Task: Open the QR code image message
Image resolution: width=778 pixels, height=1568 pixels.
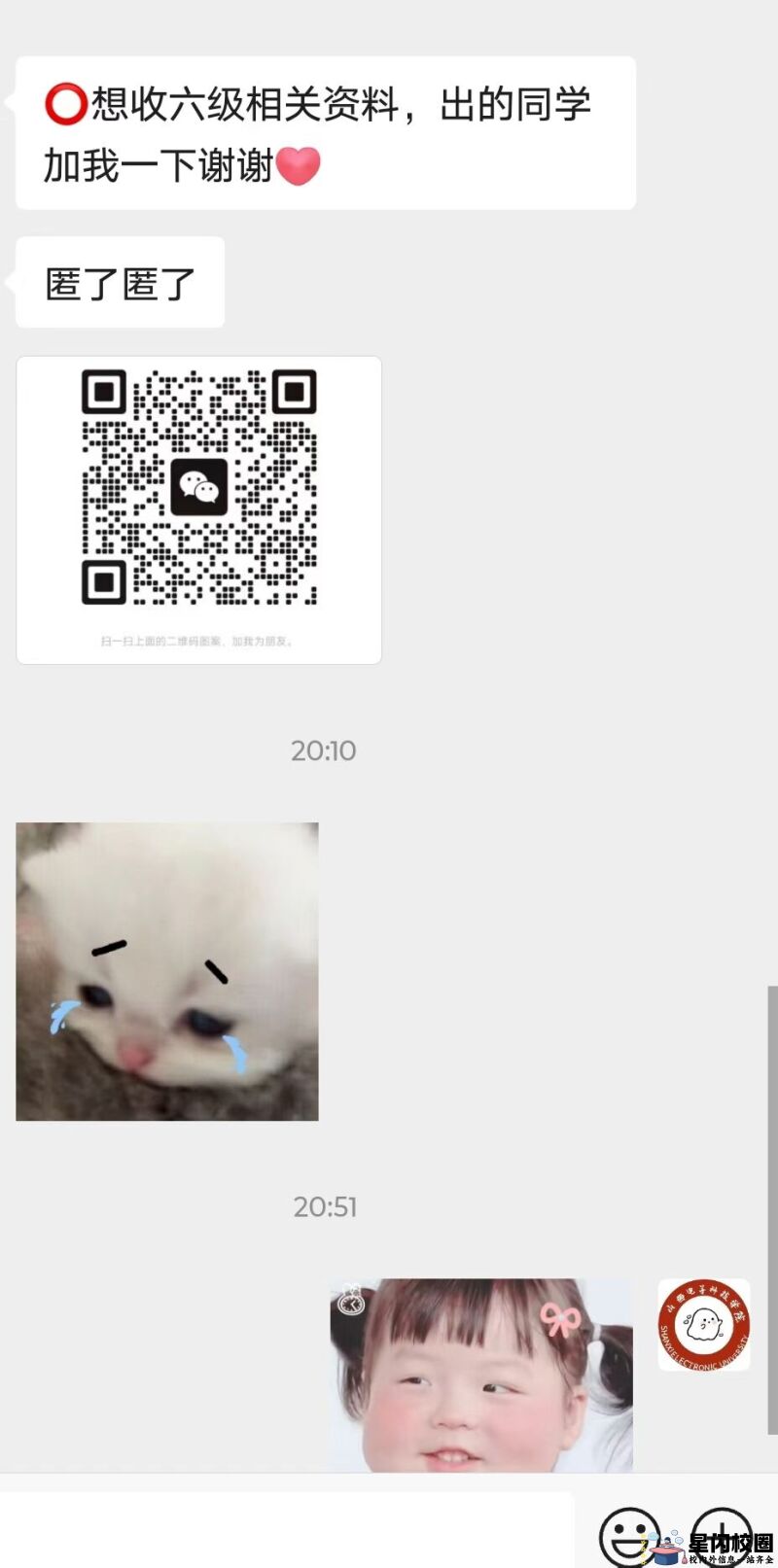Action: (x=198, y=509)
